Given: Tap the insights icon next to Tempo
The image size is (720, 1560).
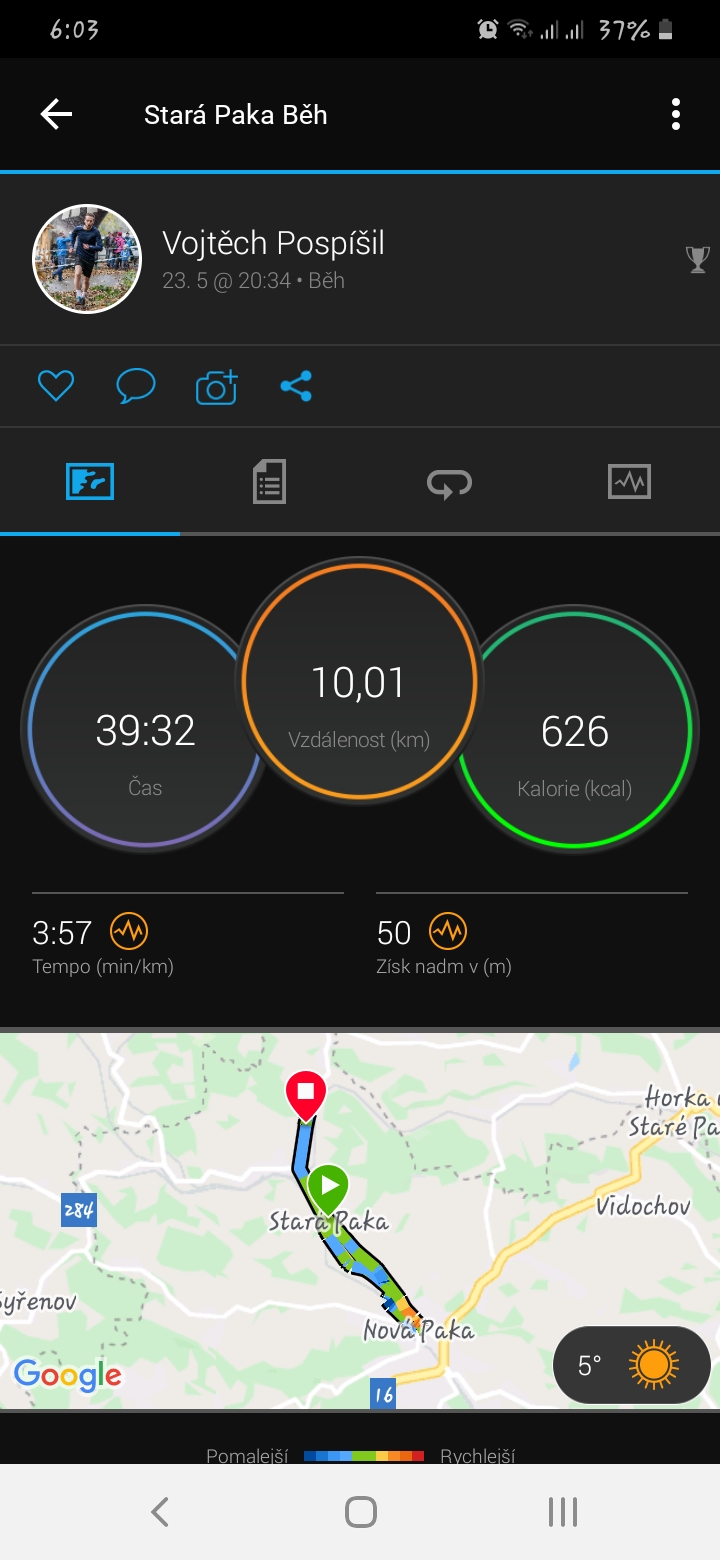Looking at the screenshot, I should click(129, 932).
